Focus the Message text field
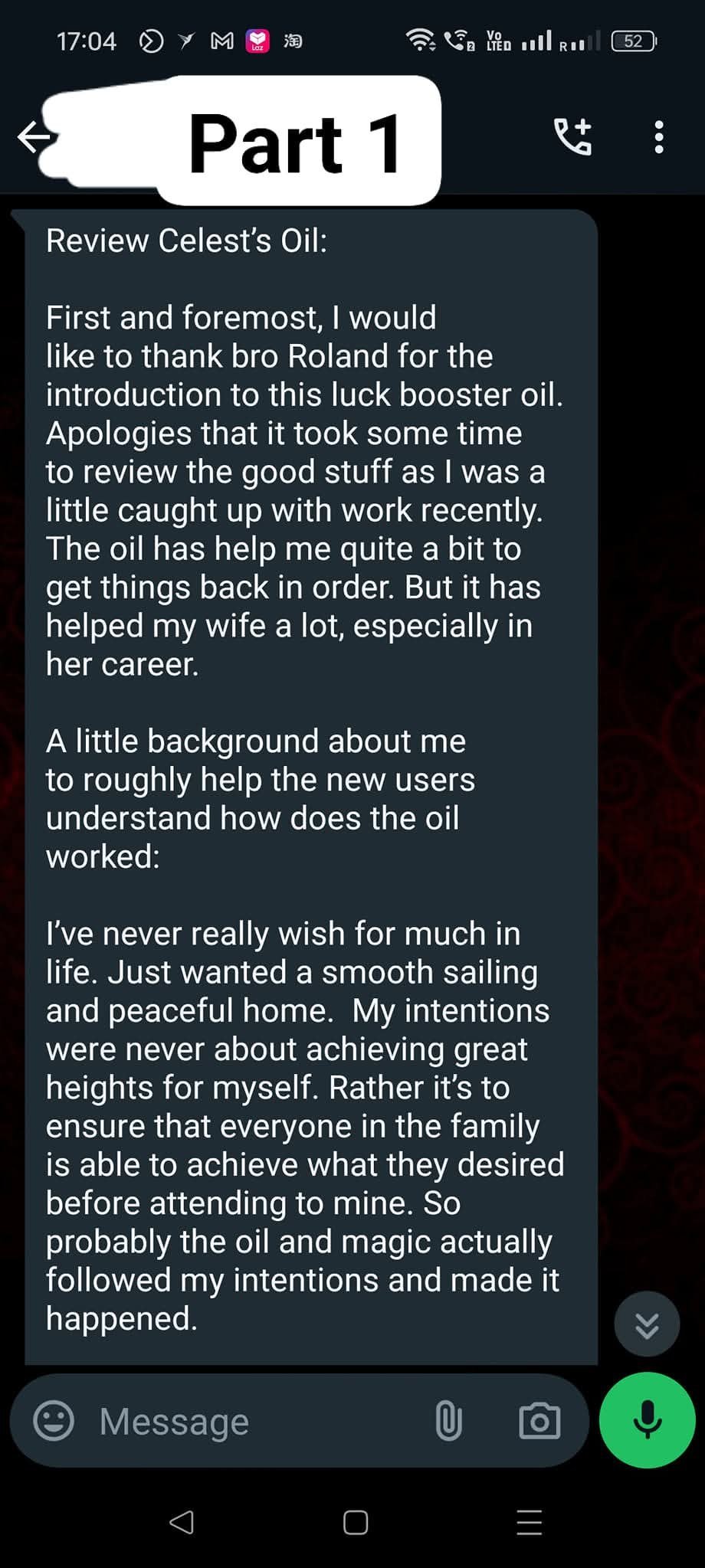 click(x=253, y=1422)
